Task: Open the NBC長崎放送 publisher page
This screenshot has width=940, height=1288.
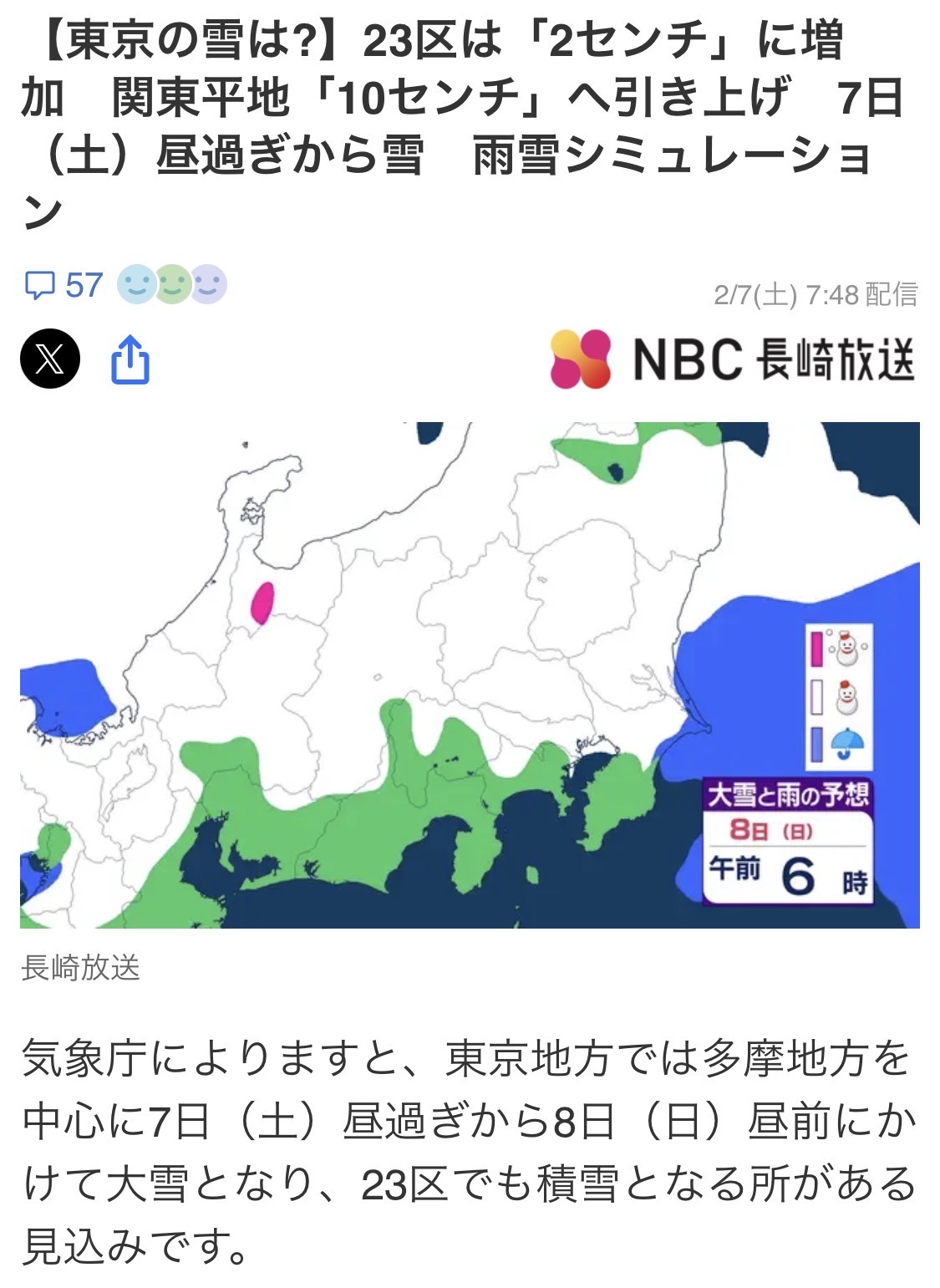Action: pos(732,359)
